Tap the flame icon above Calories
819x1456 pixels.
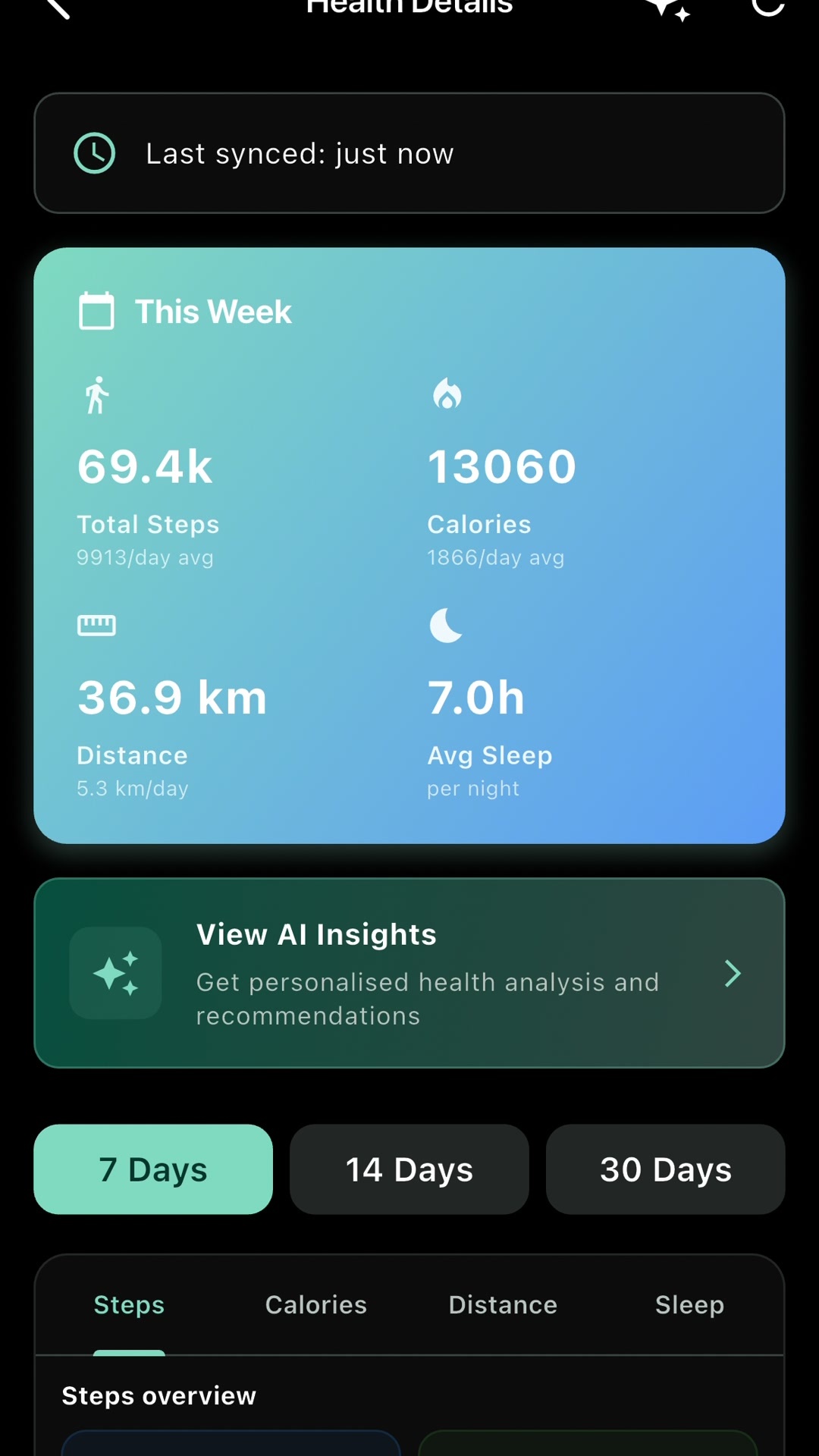447,393
